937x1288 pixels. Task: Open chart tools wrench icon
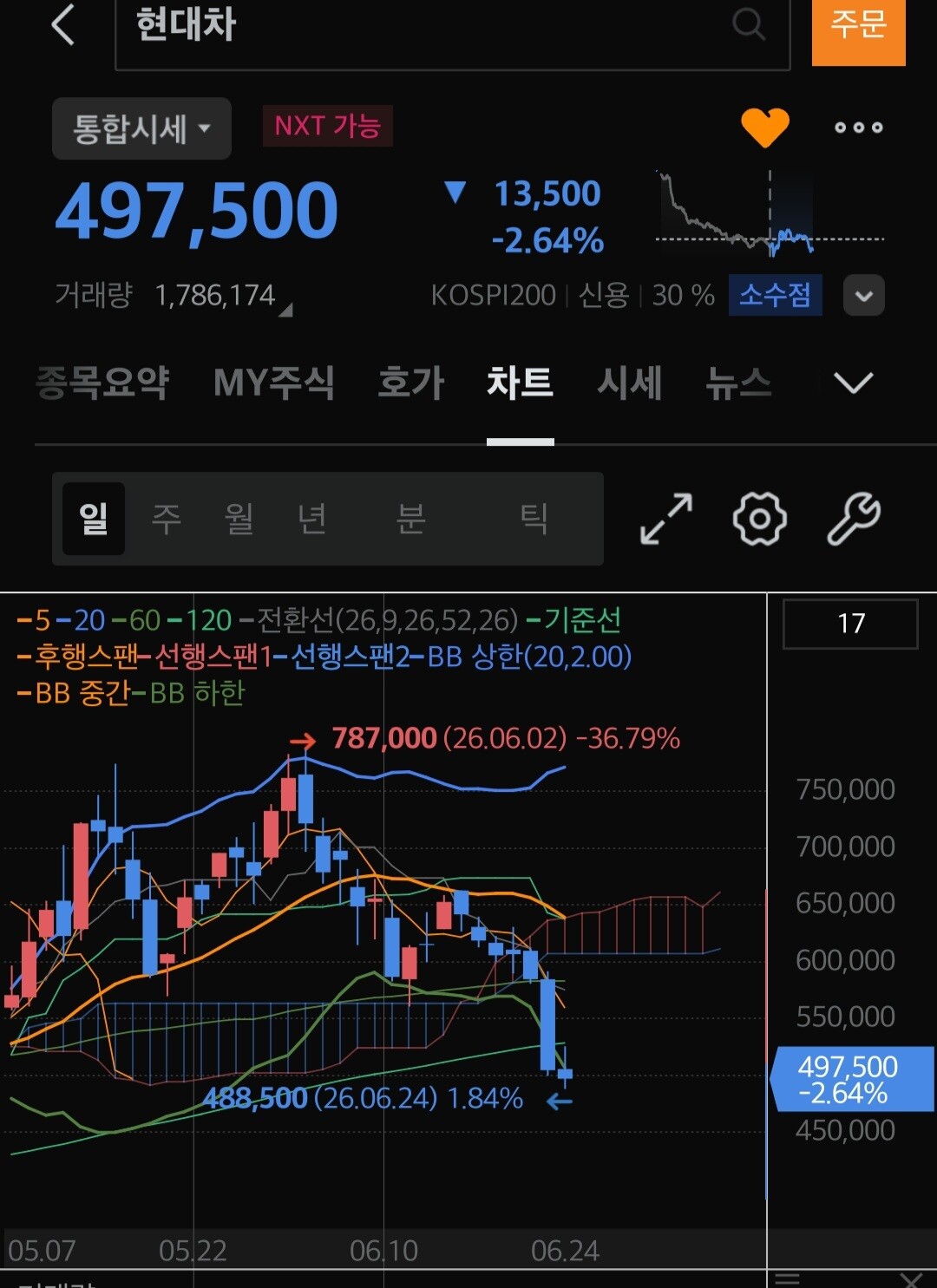[x=854, y=519]
